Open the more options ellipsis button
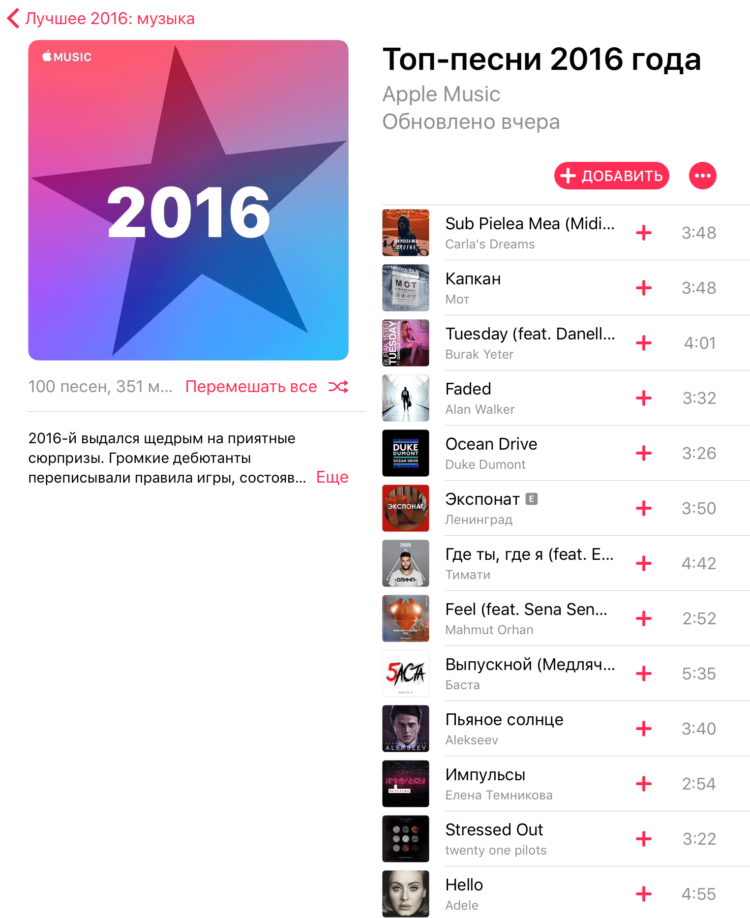 coord(703,176)
